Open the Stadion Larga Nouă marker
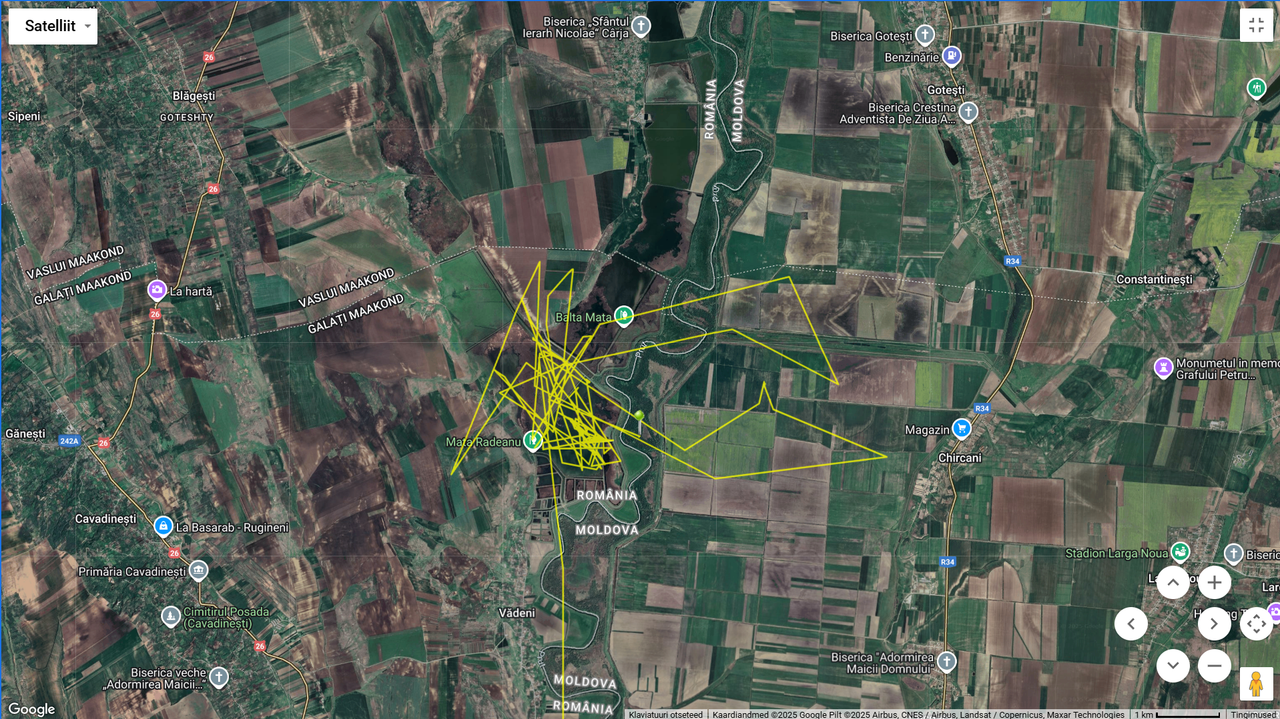This screenshot has height=719, width=1280. (1181, 553)
